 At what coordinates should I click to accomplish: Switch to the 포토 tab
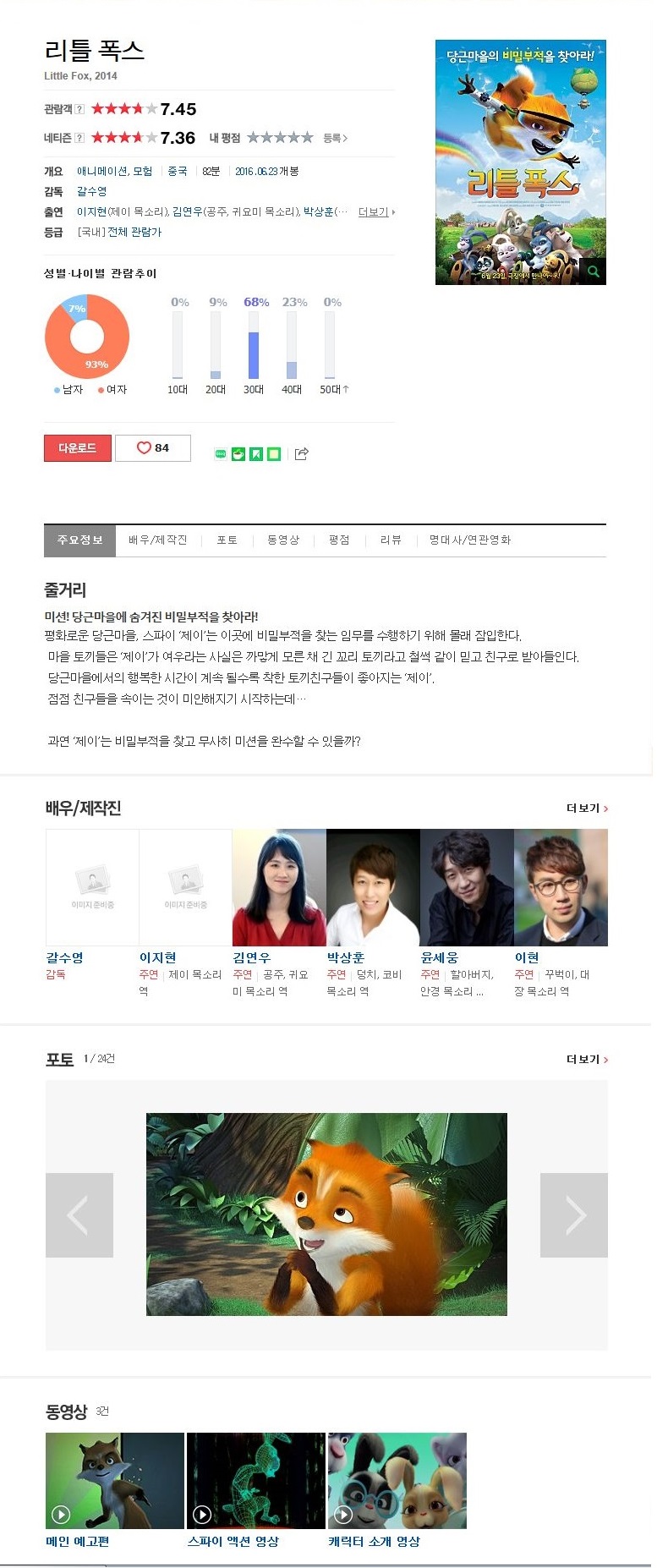coord(227,540)
